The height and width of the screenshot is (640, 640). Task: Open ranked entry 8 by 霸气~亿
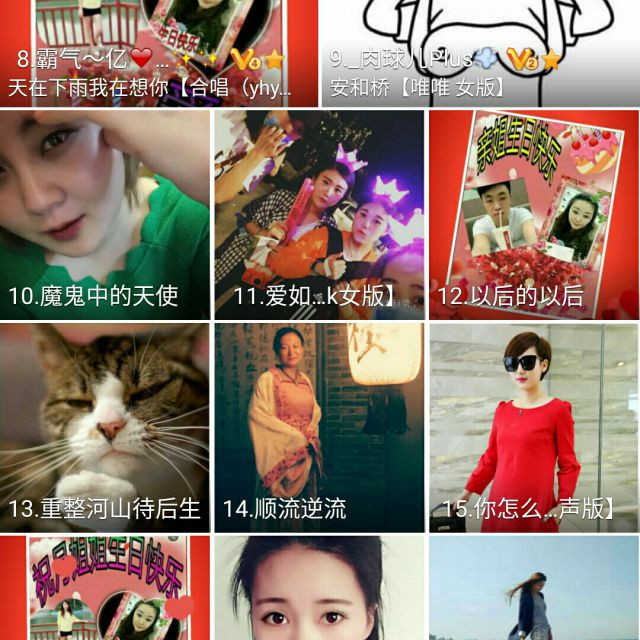(160, 50)
